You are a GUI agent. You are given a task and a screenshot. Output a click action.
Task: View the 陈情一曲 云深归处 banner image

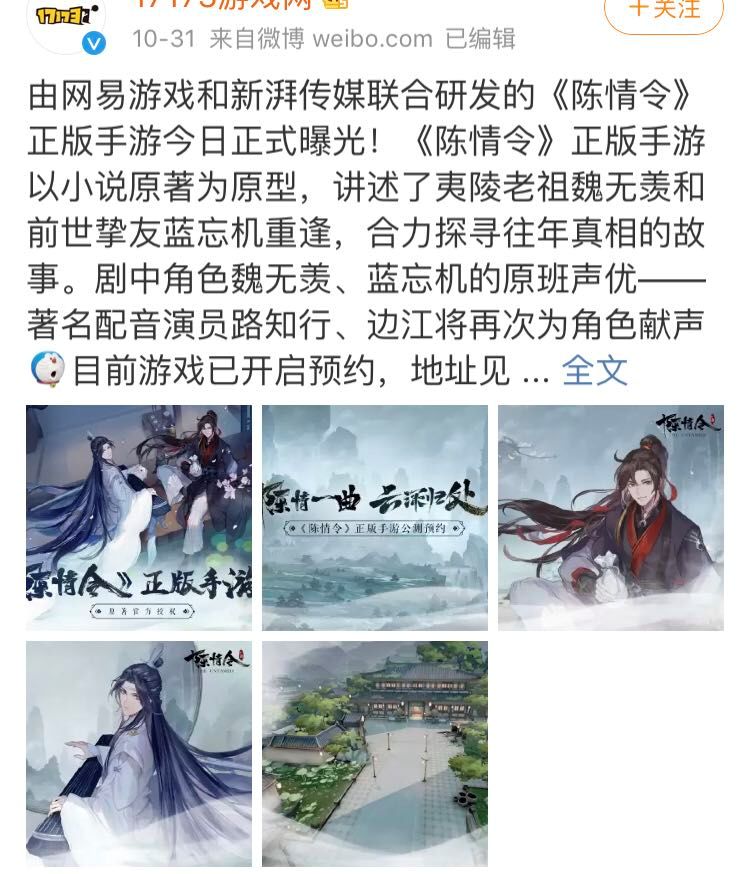(x=375, y=518)
